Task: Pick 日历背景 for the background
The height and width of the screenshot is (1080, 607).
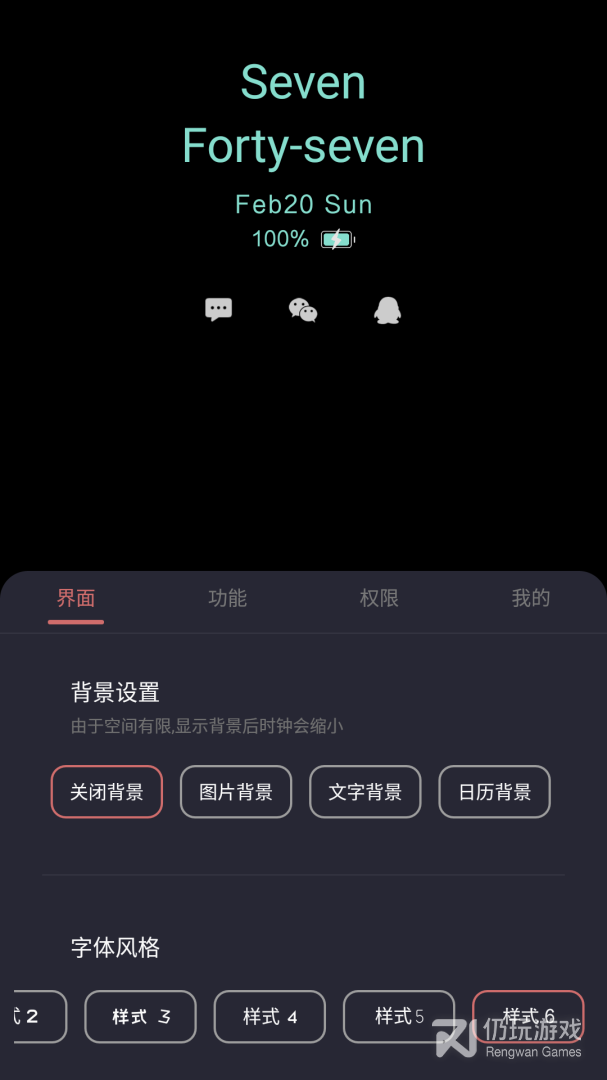Action: (494, 792)
